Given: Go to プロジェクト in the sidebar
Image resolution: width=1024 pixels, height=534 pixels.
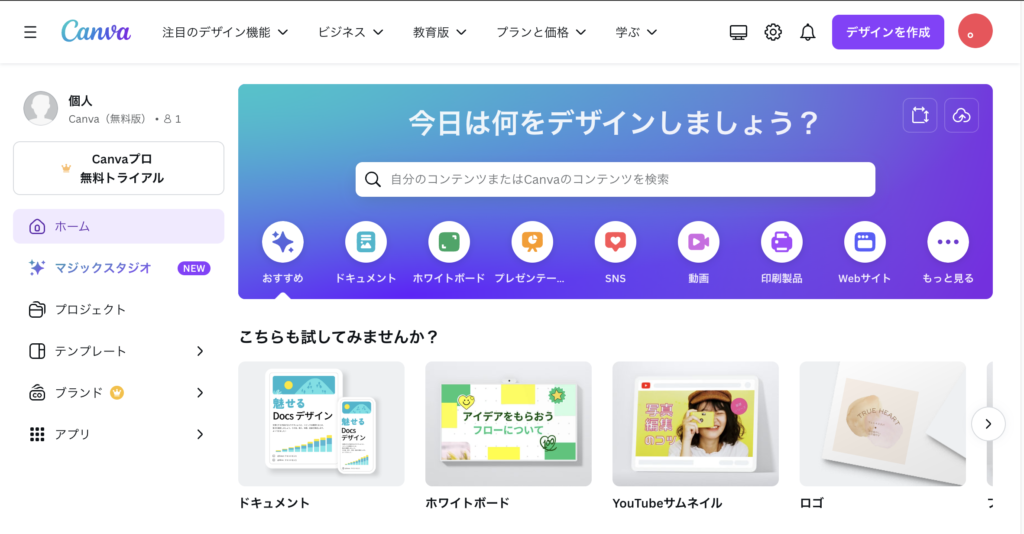Looking at the screenshot, I should point(90,310).
